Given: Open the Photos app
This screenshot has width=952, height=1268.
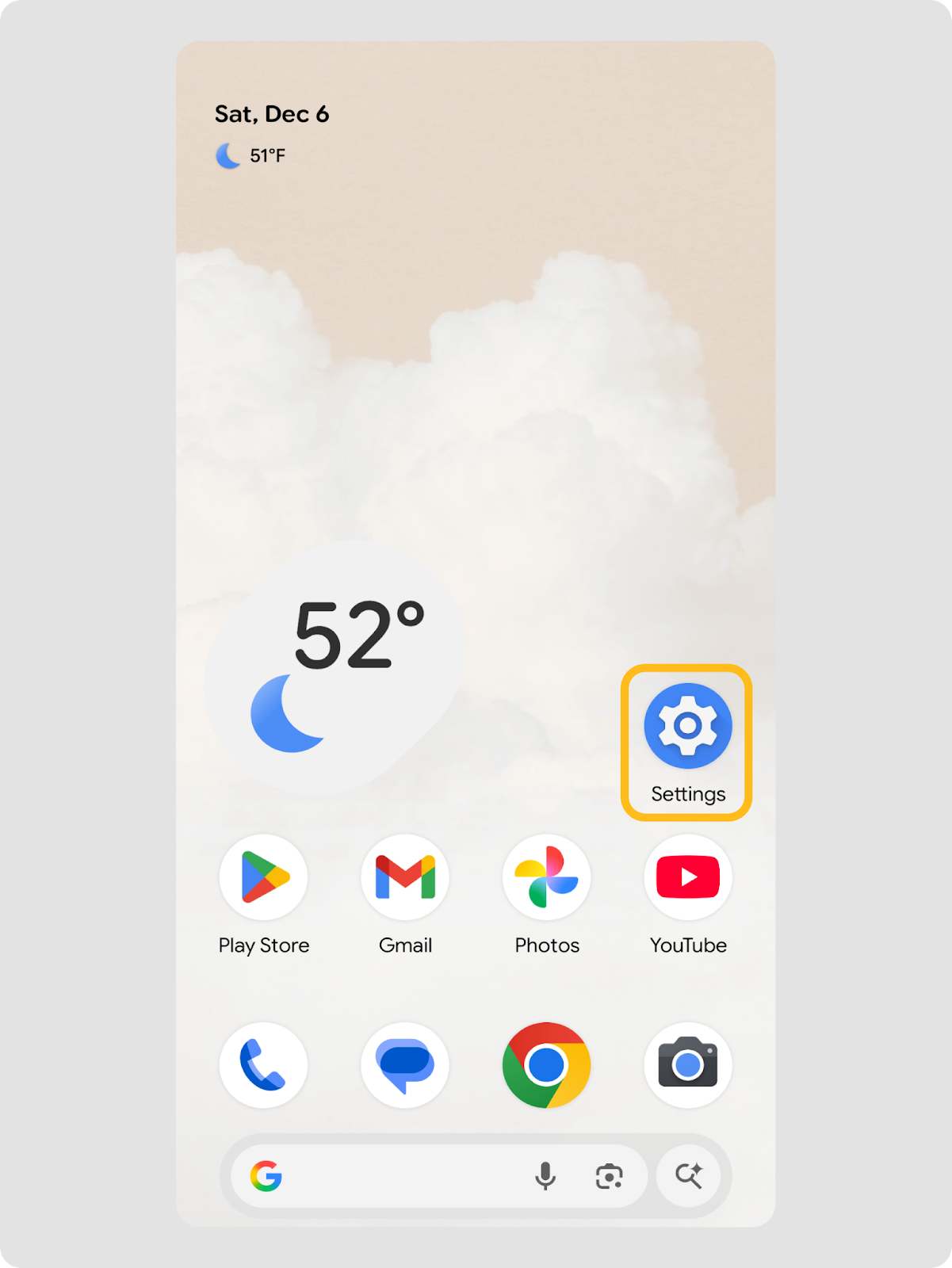Looking at the screenshot, I should (x=546, y=877).
